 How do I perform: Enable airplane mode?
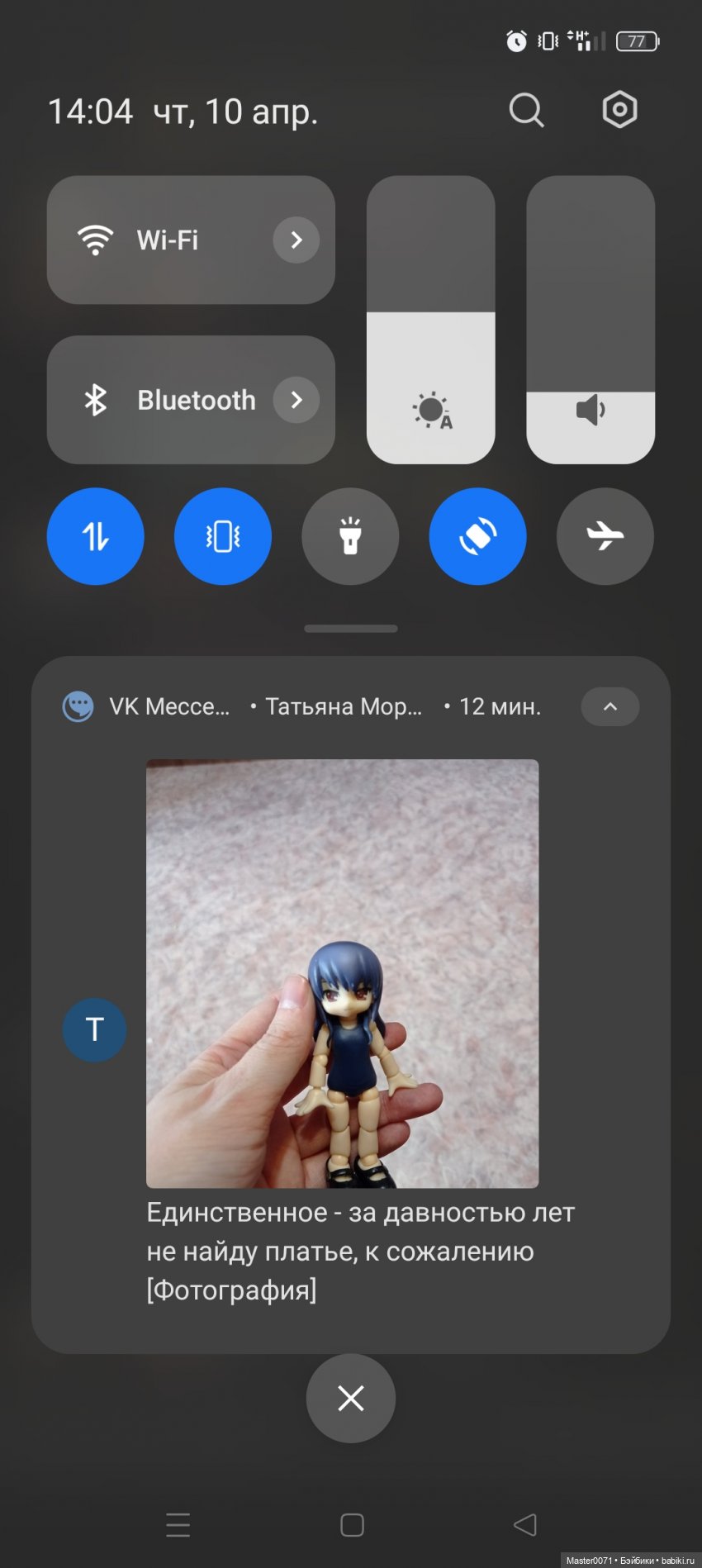[x=605, y=536]
